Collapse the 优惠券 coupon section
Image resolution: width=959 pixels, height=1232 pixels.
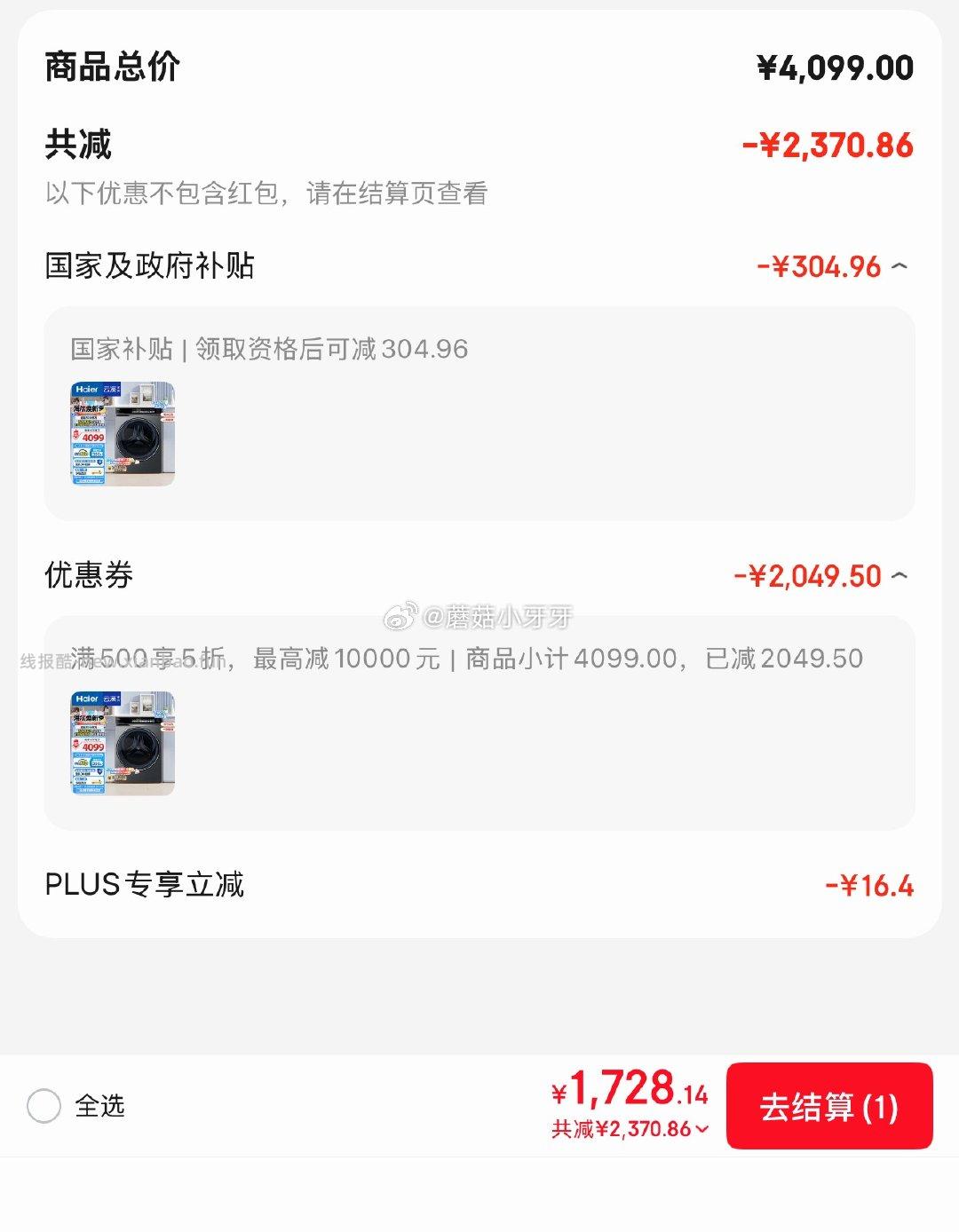(x=900, y=577)
